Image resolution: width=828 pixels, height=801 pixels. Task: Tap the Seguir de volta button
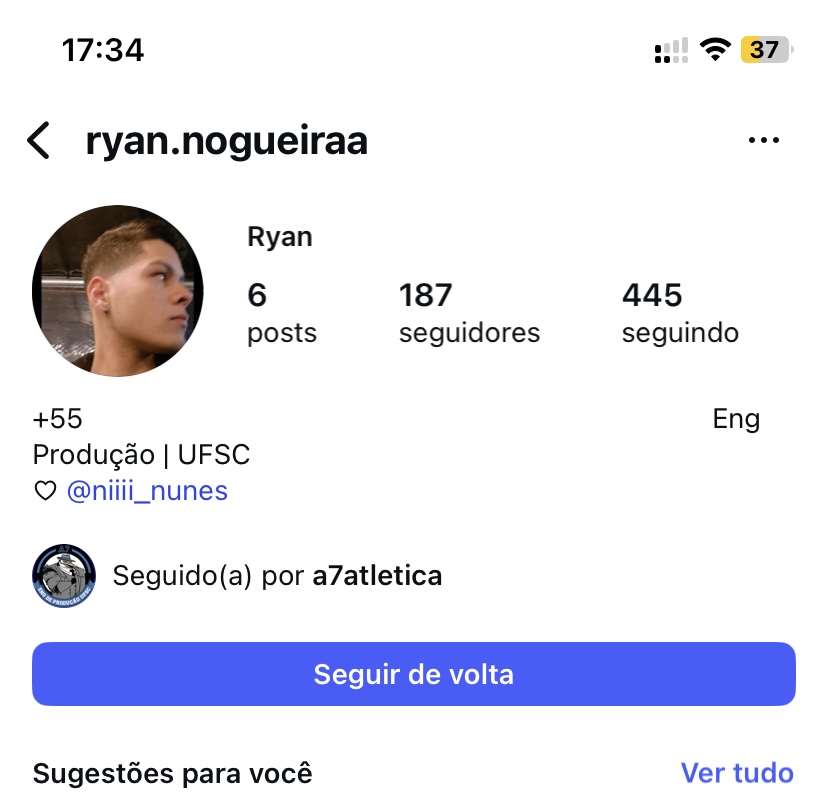pyautogui.click(x=413, y=674)
